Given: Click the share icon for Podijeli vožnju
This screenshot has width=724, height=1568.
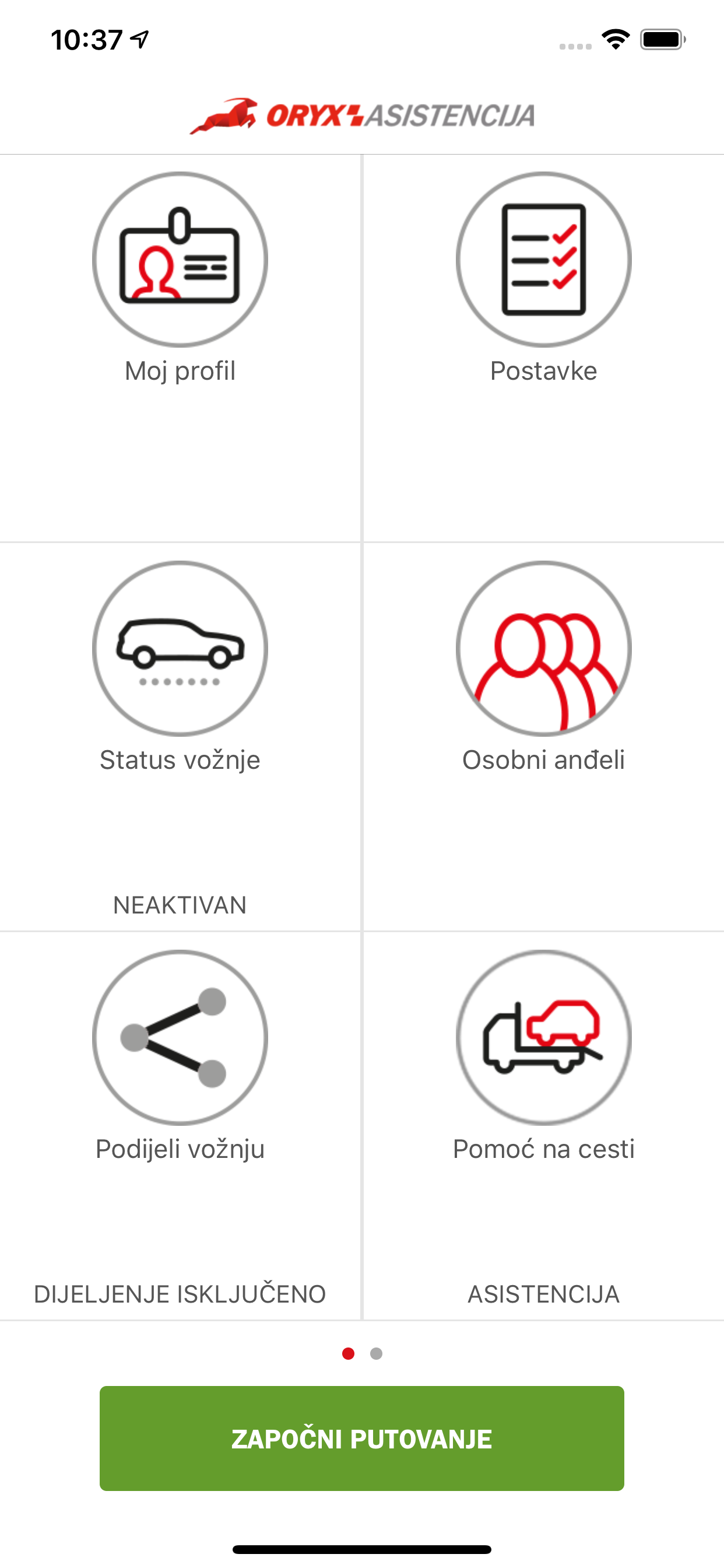Looking at the screenshot, I should (180, 1038).
